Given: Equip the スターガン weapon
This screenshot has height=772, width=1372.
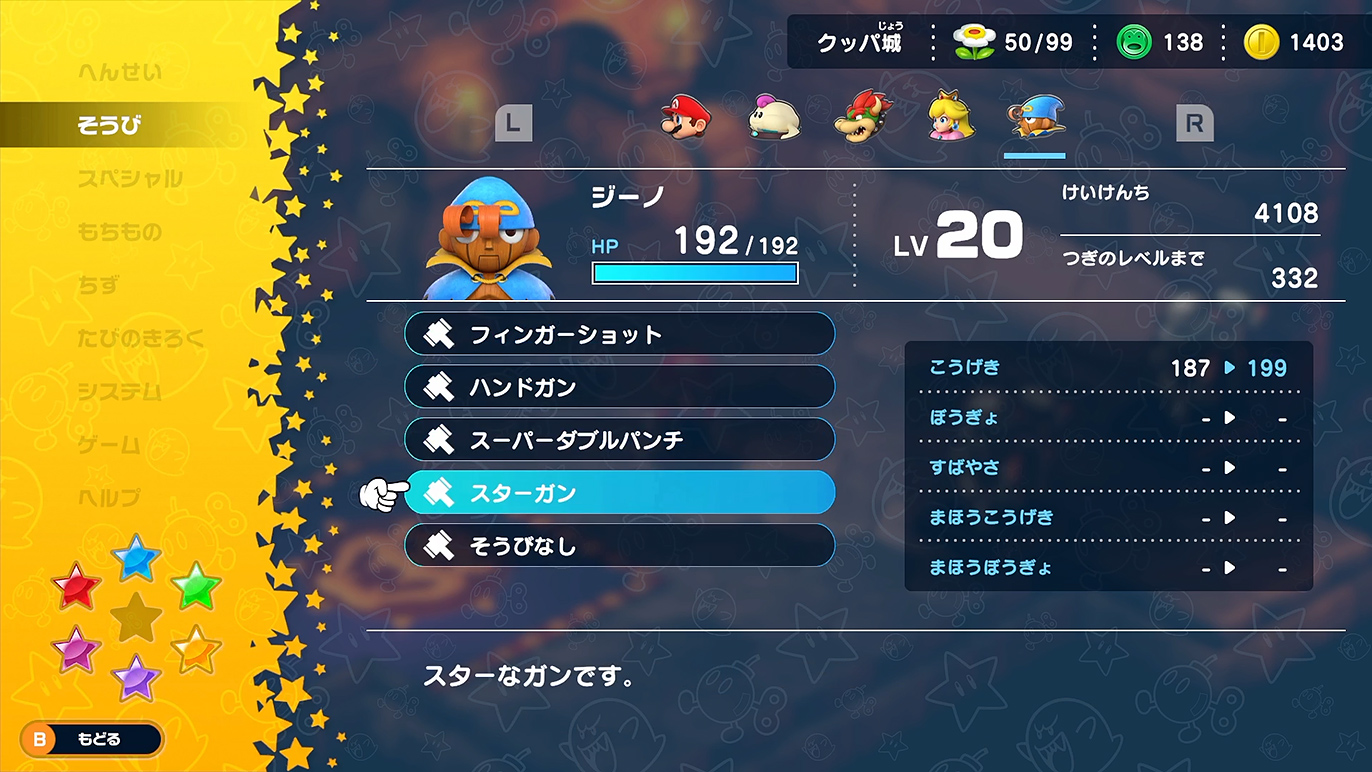Looking at the screenshot, I should point(619,493).
